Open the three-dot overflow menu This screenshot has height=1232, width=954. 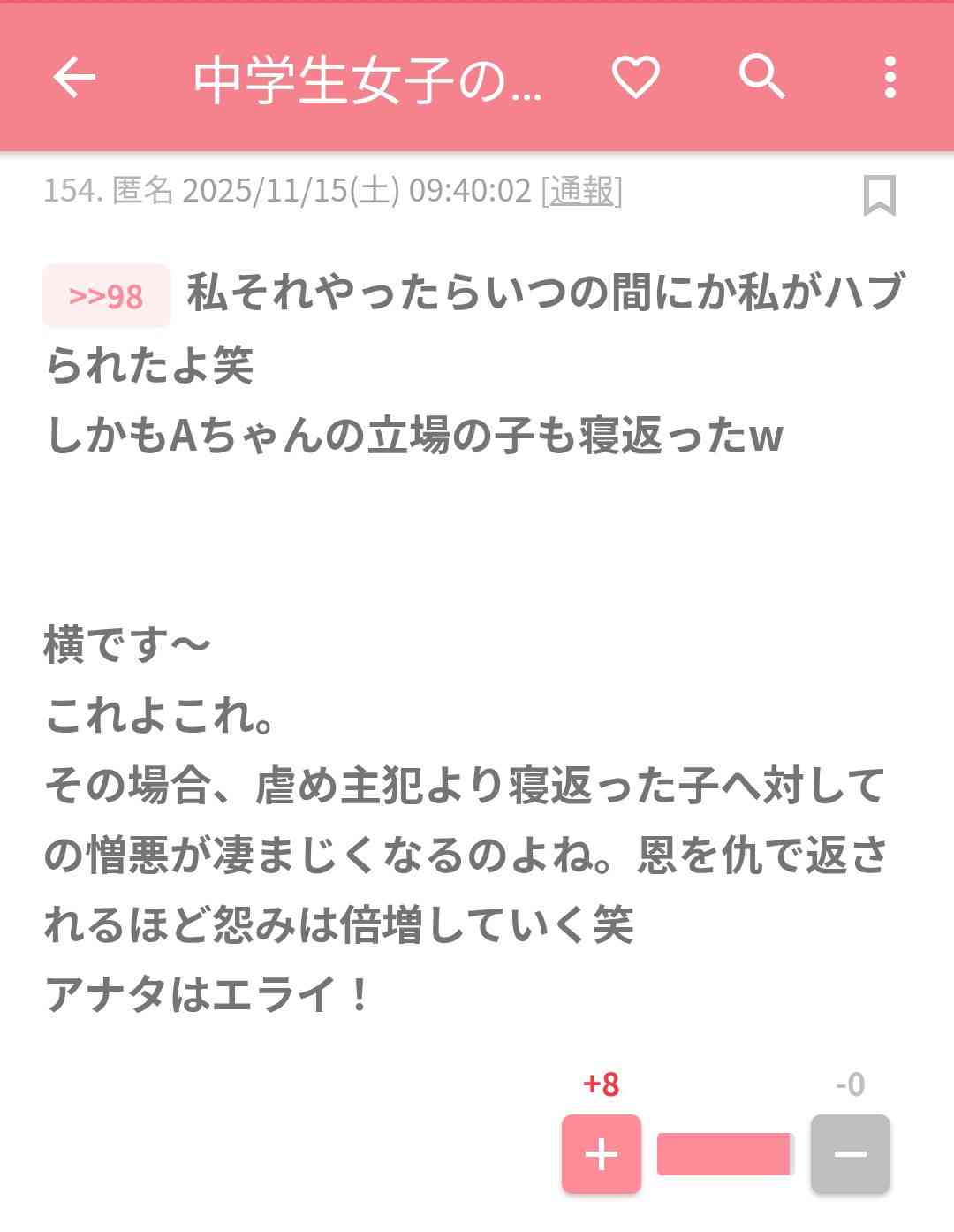(x=890, y=78)
